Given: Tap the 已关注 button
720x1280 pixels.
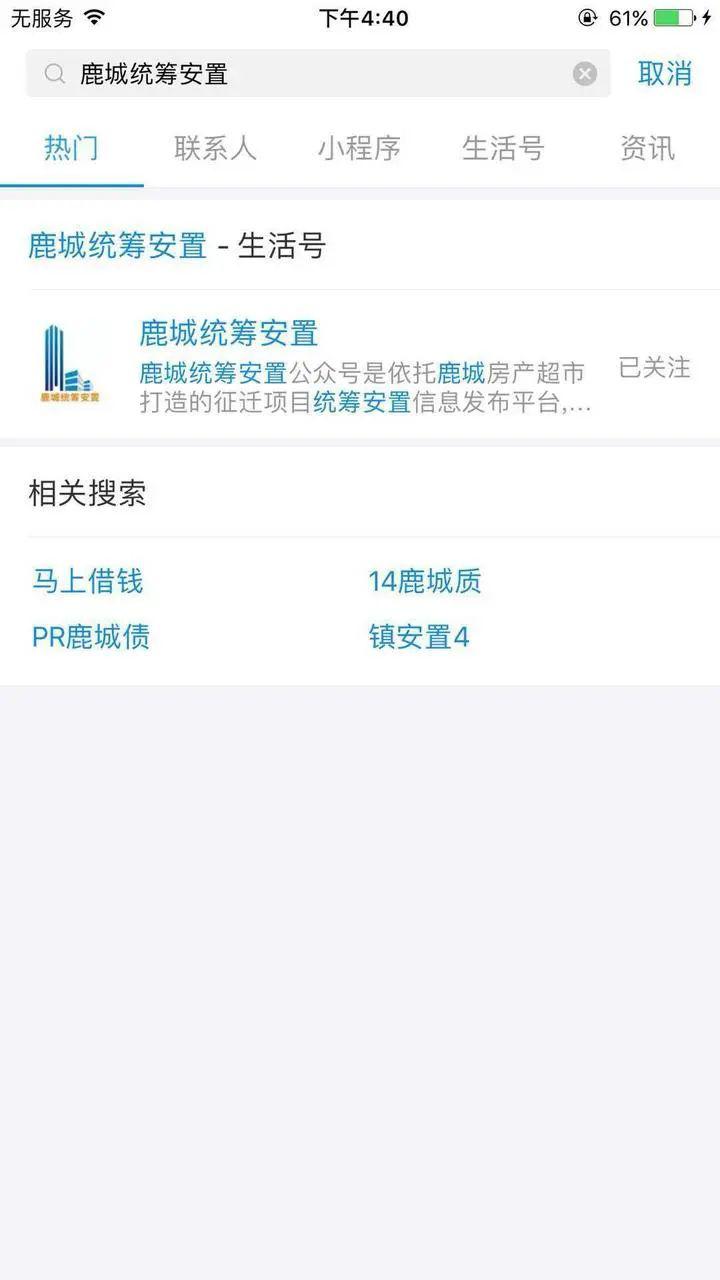Looking at the screenshot, I should (655, 367).
